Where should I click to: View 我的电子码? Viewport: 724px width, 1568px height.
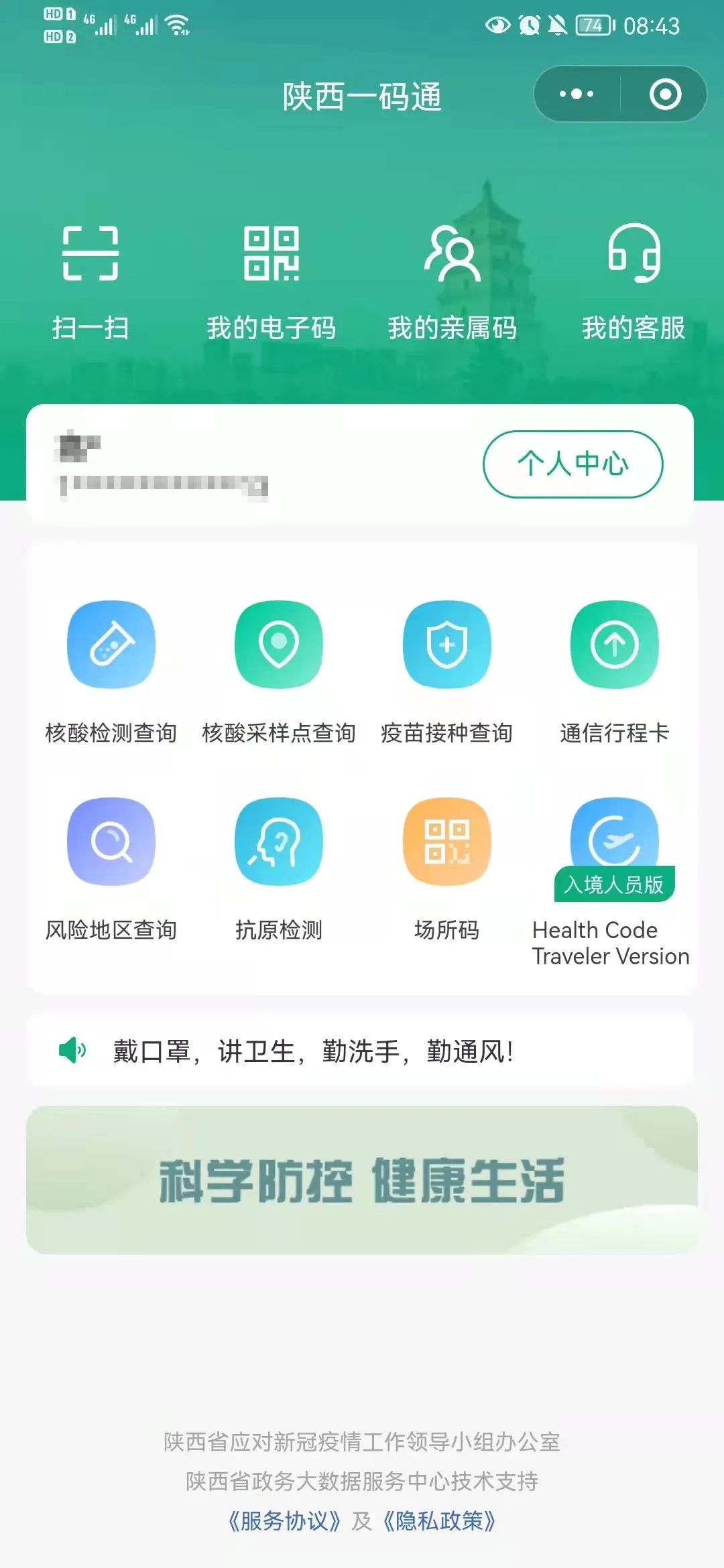(x=271, y=281)
